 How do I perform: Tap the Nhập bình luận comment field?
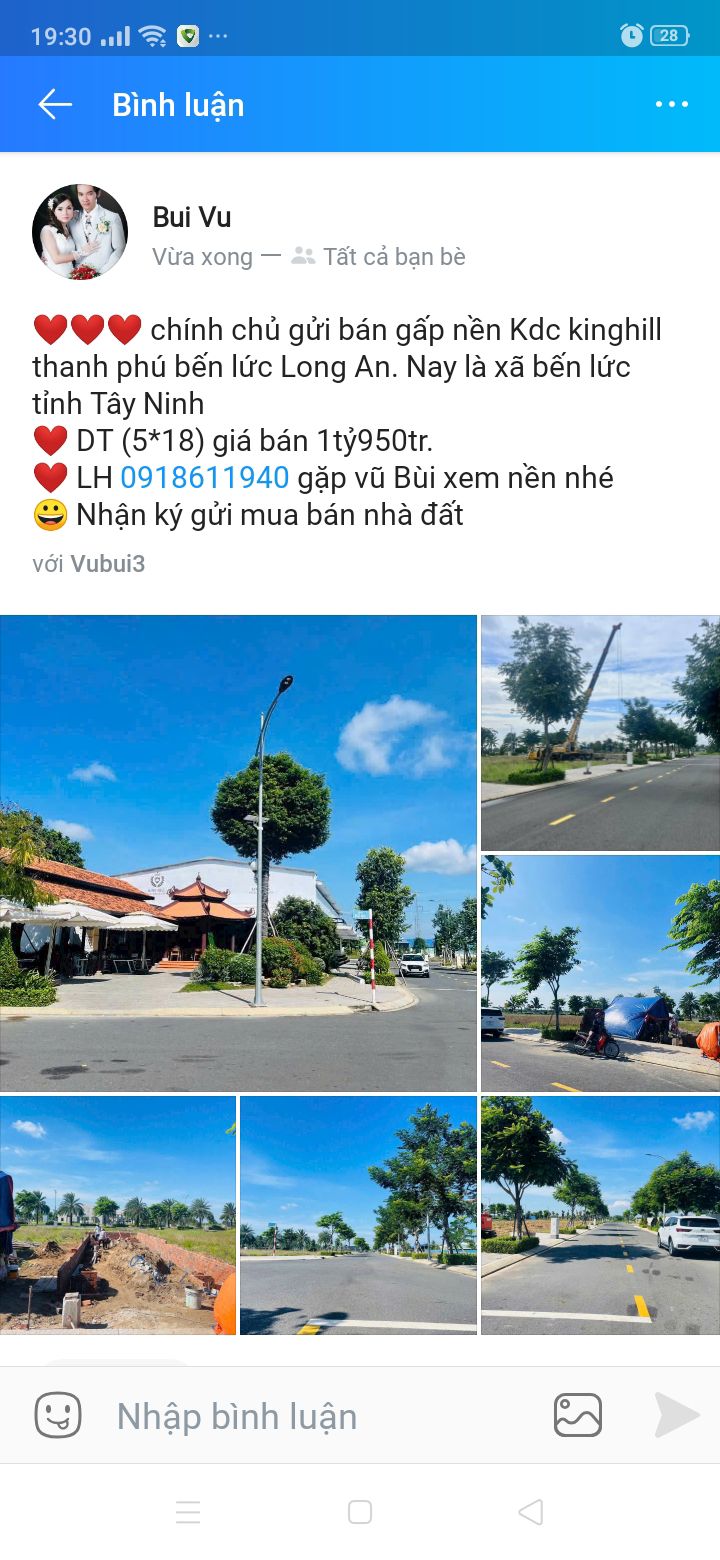coord(300,1416)
